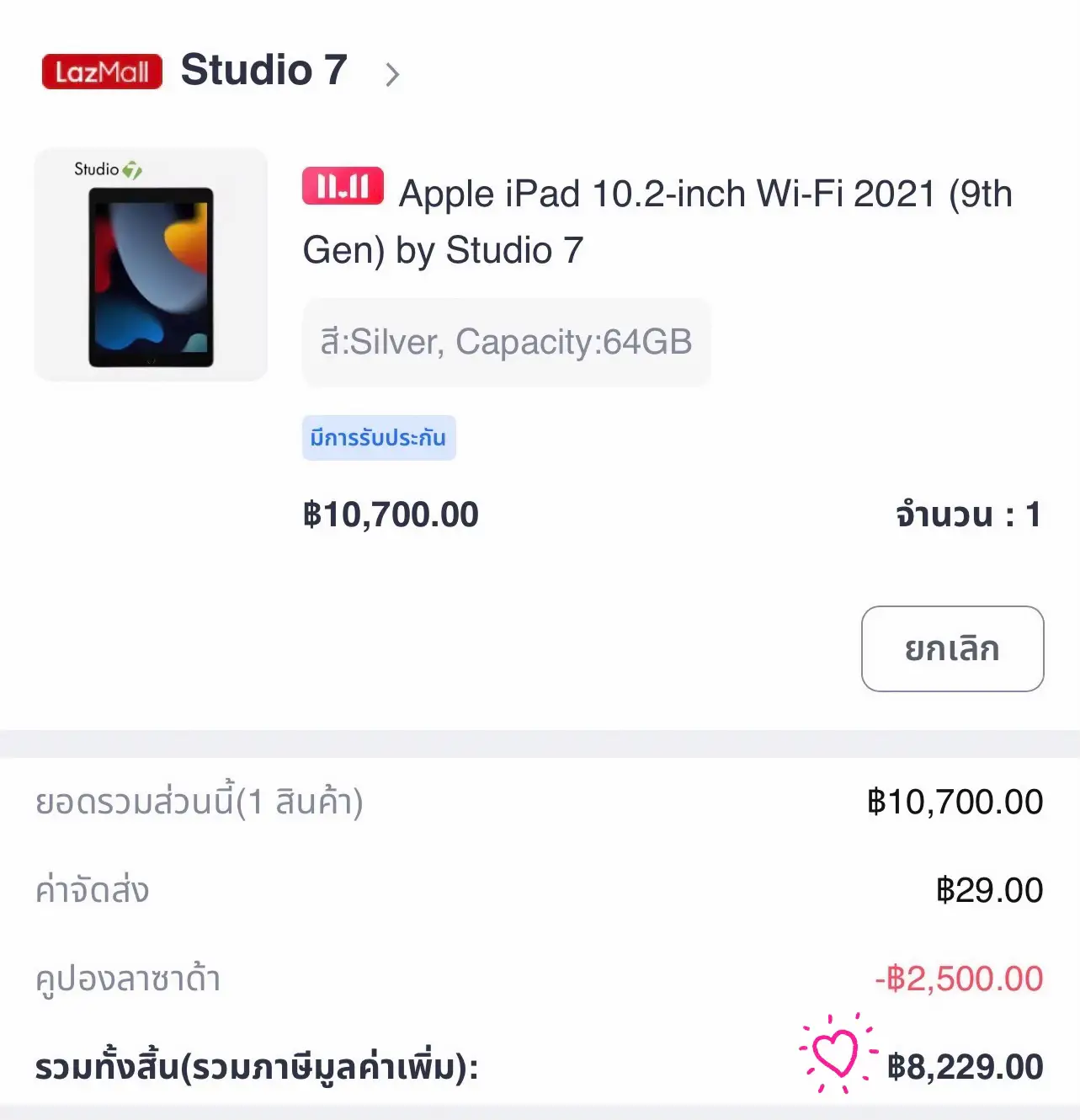Expand the คูปองลาซาด้า coupon row
This screenshot has height=1120, width=1080.
pos(126,977)
